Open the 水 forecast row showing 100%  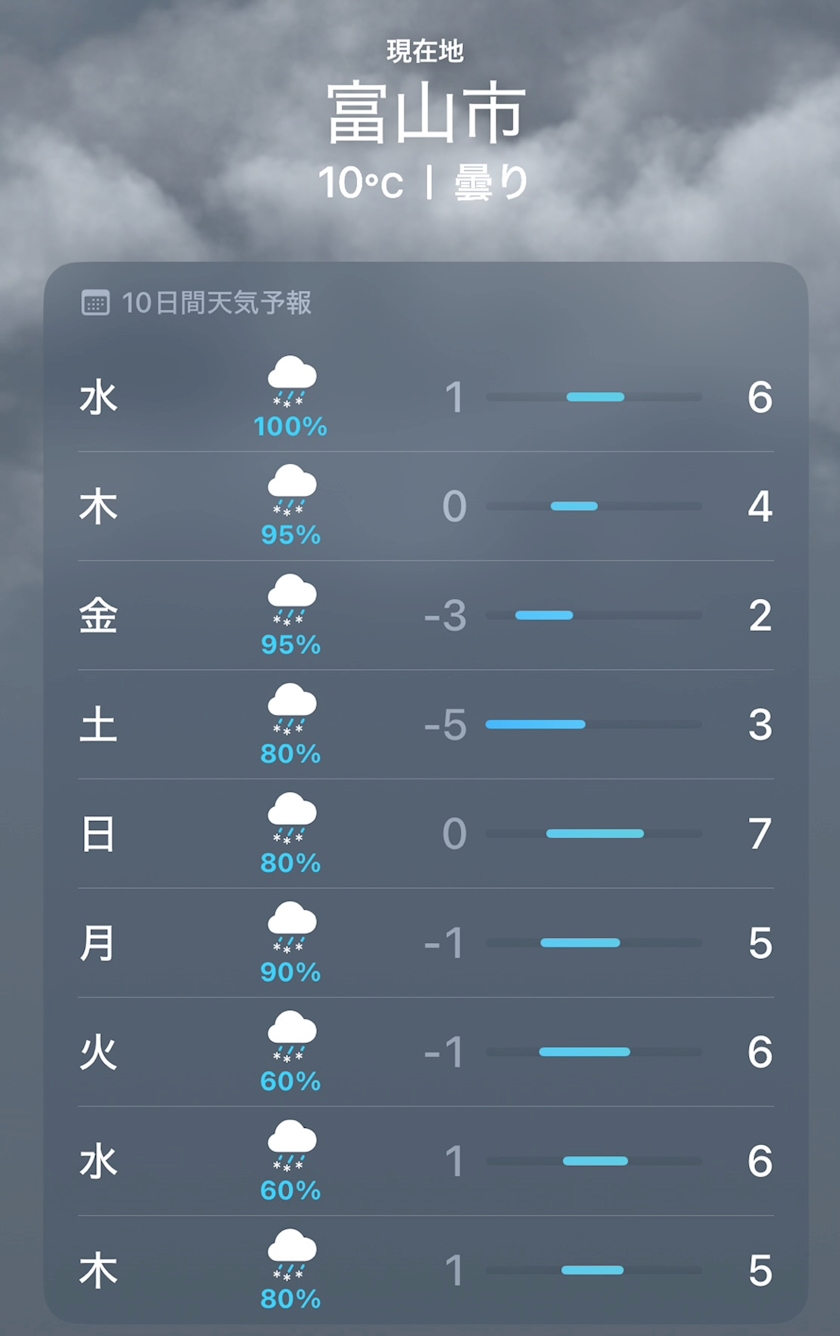point(426,397)
